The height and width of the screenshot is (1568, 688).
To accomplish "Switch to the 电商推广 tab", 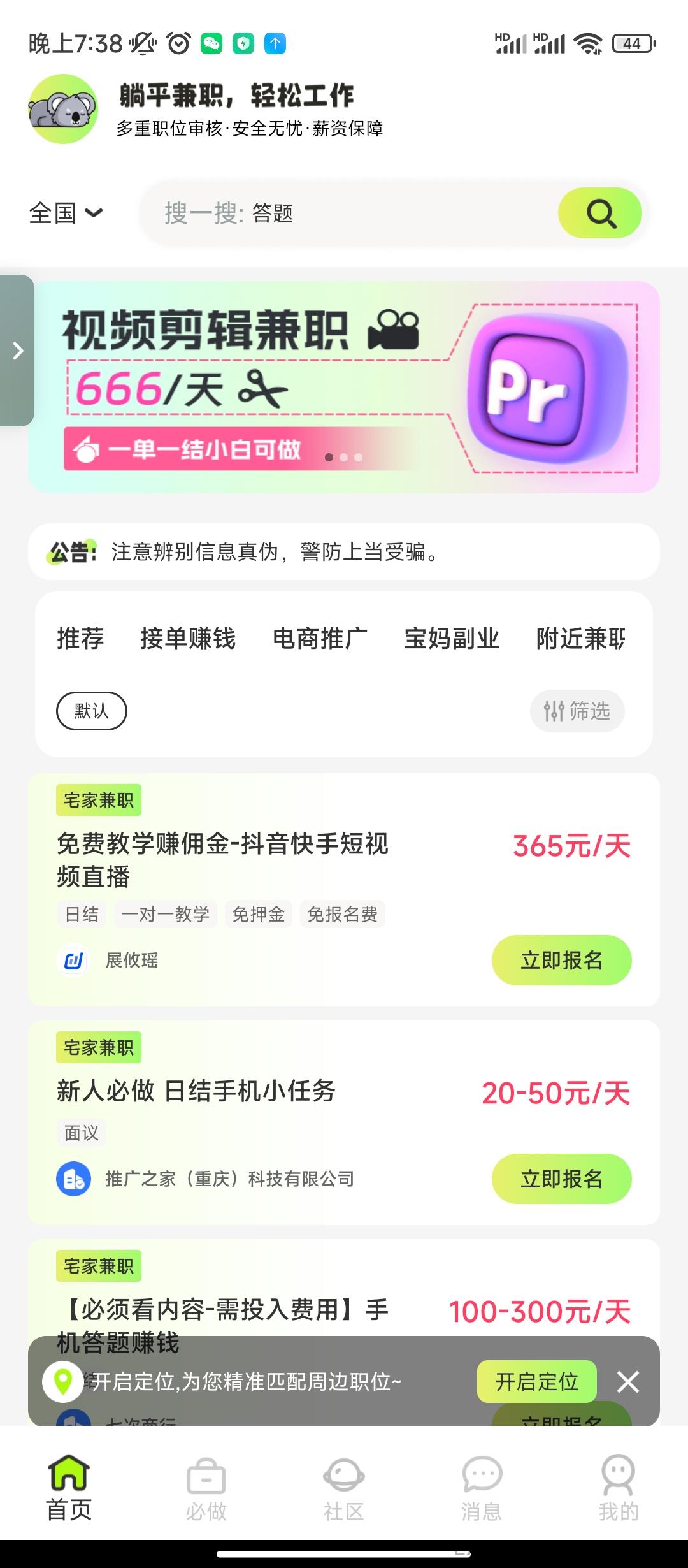I will [x=320, y=638].
